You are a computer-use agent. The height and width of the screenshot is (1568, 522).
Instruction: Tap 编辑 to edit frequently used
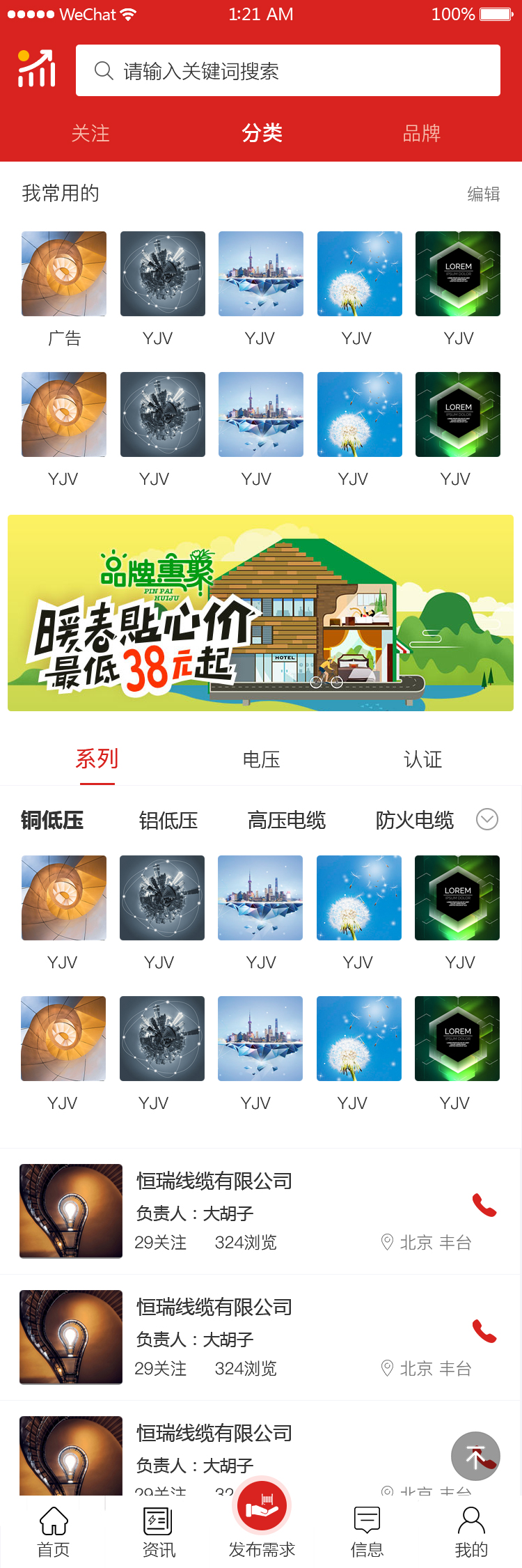click(x=483, y=194)
